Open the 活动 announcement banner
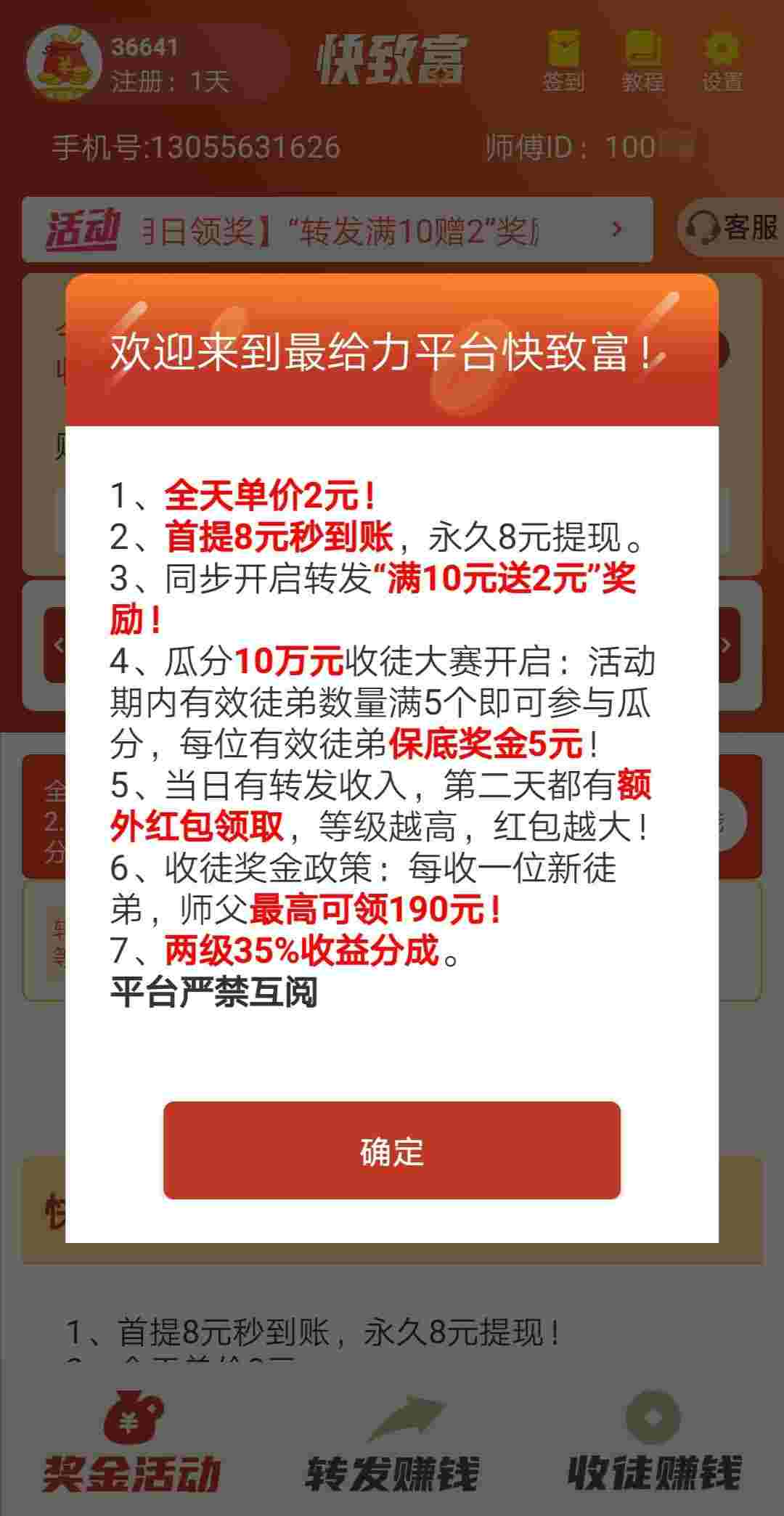 (x=338, y=229)
